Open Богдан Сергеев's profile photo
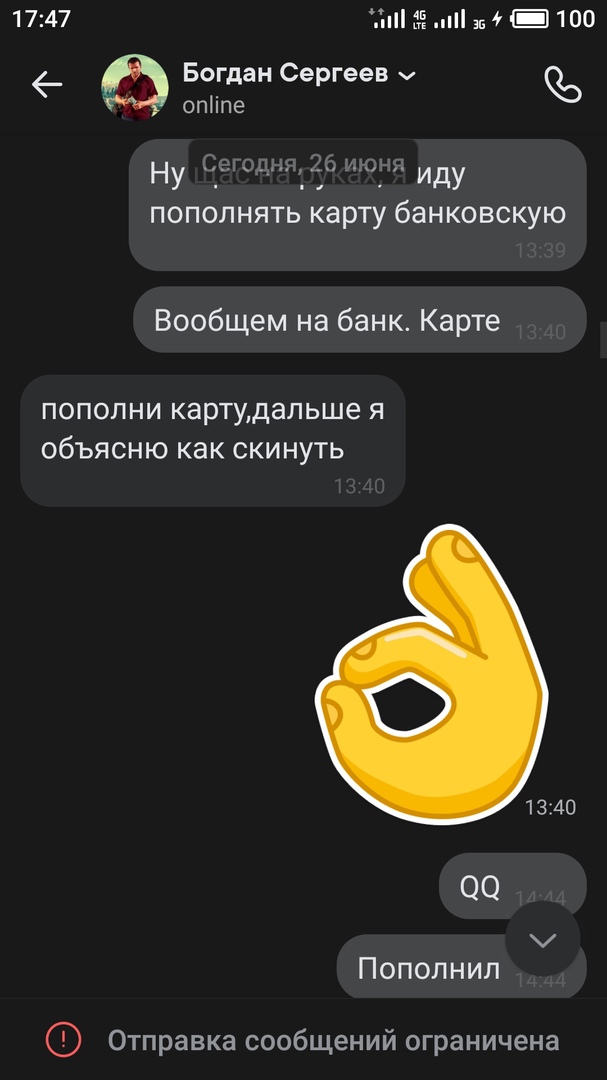Image resolution: width=607 pixels, height=1080 pixels. 134,87
